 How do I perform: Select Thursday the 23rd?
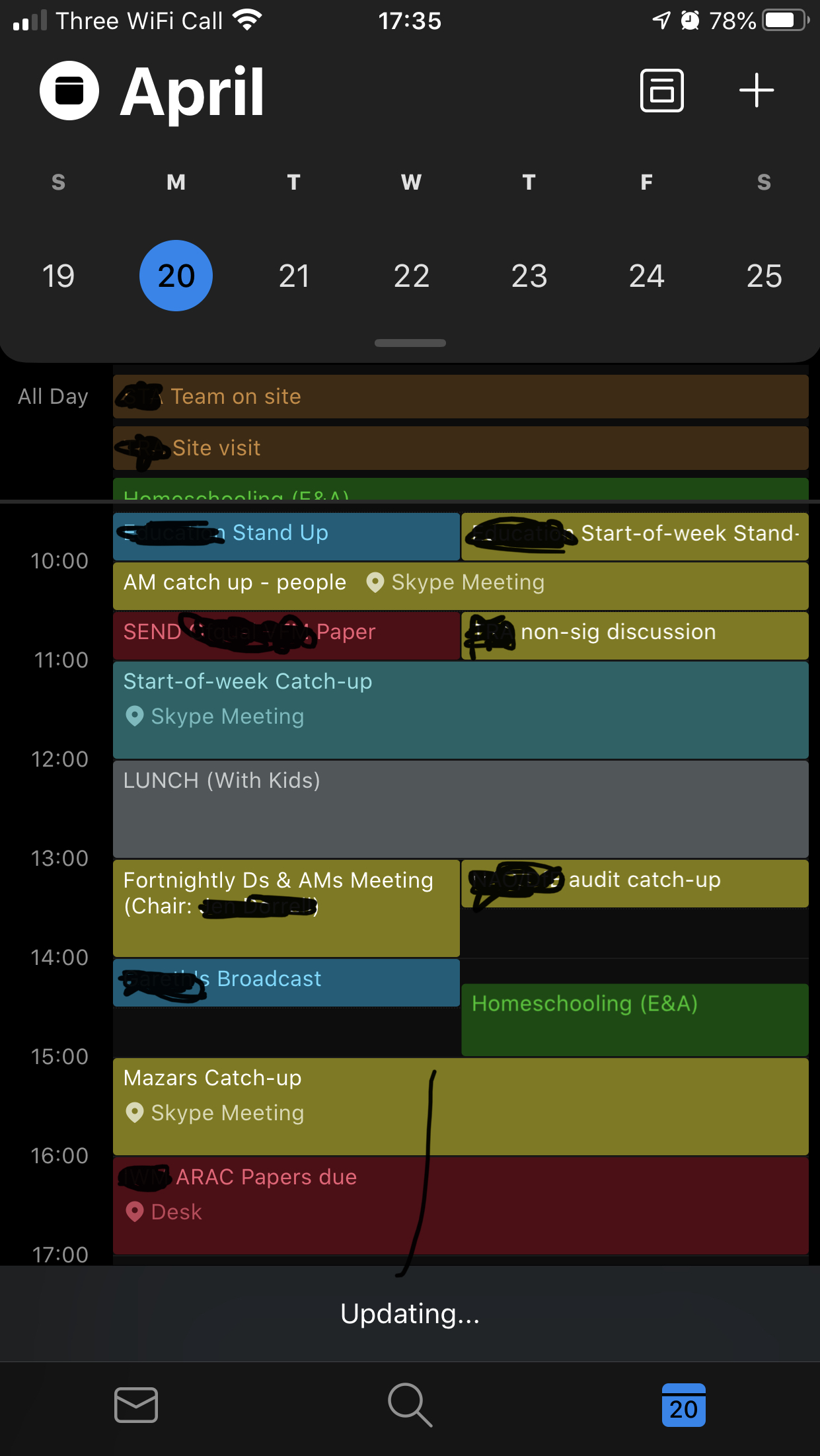(529, 276)
